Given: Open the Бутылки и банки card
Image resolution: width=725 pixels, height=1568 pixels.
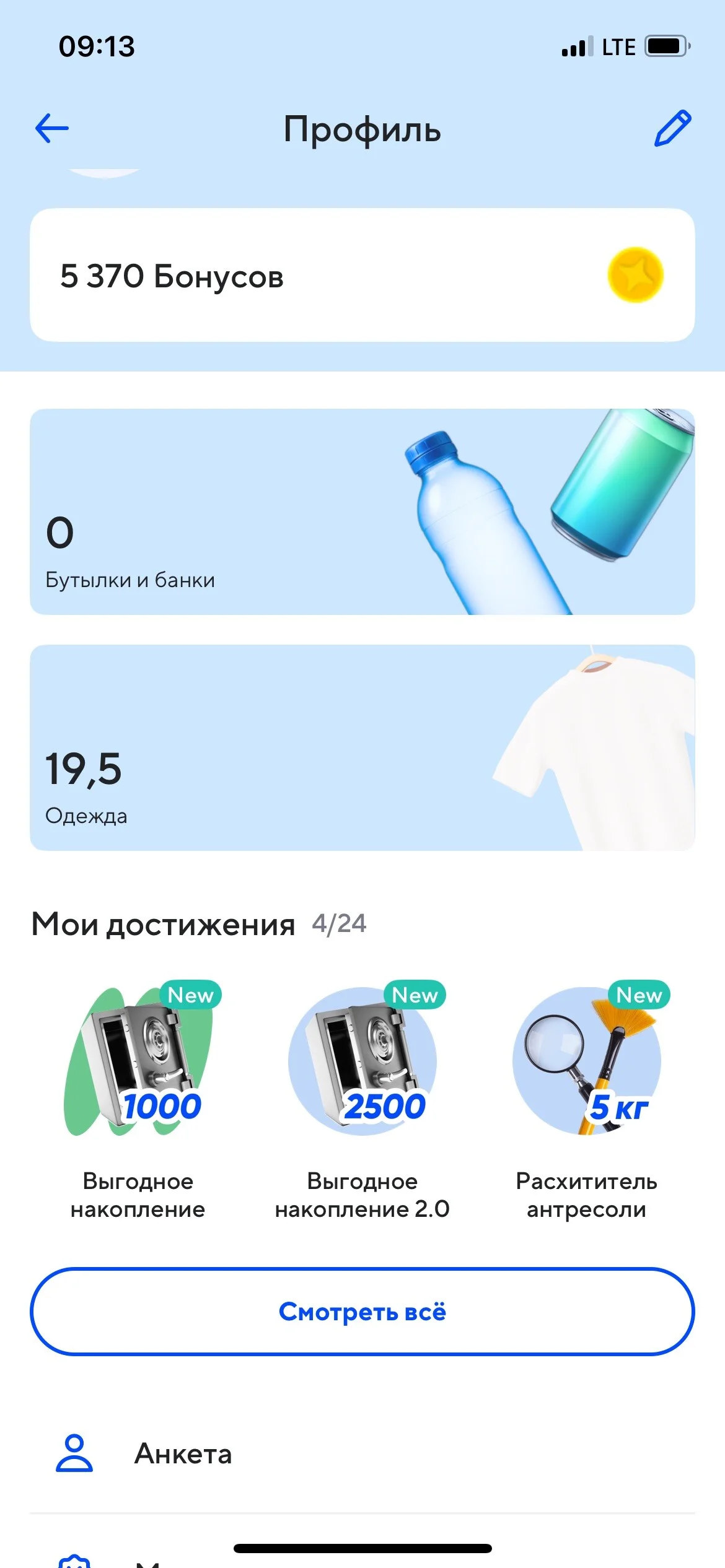Looking at the screenshot, I should click(x=362, y=512).
